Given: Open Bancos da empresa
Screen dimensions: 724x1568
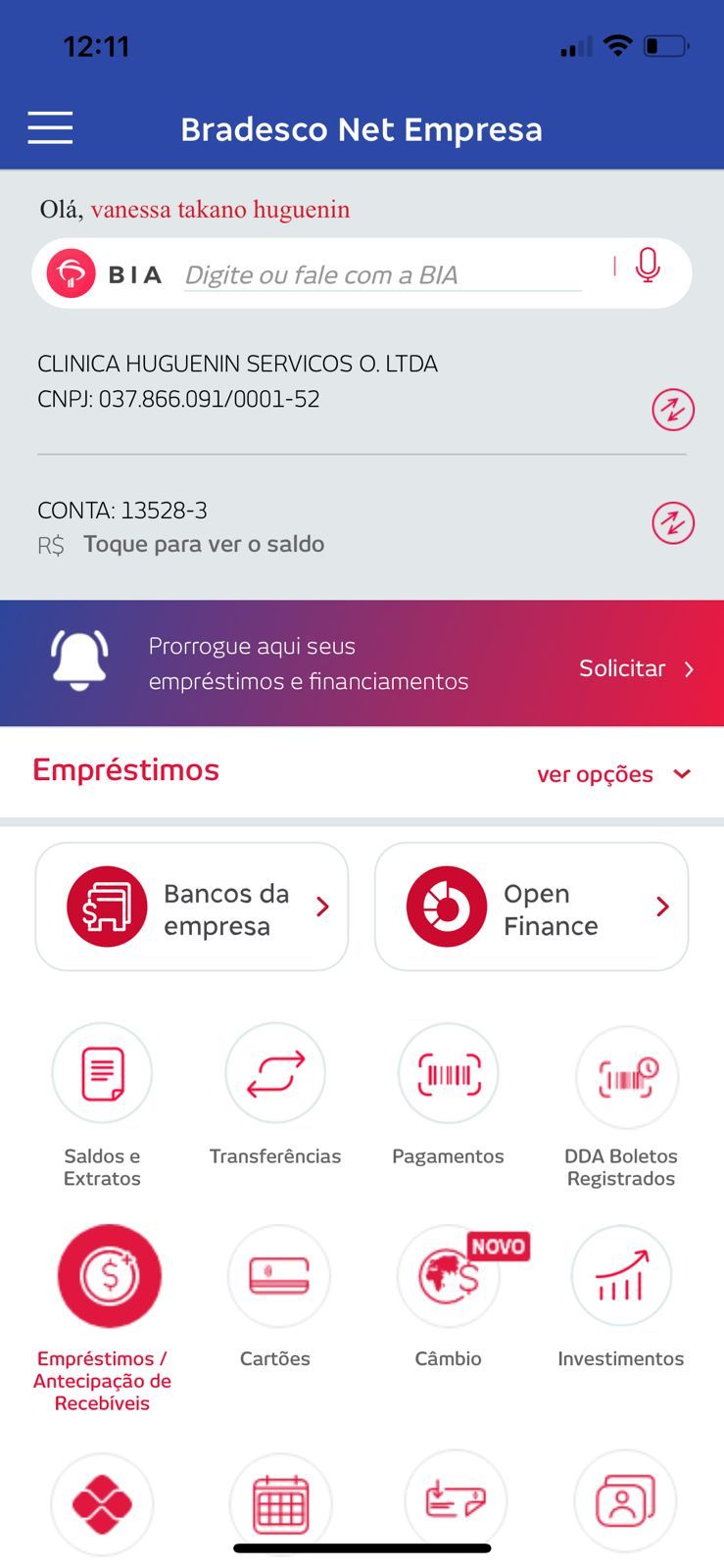Looking at the screenshot, I should pyautogui.click(x=192, y=907).
